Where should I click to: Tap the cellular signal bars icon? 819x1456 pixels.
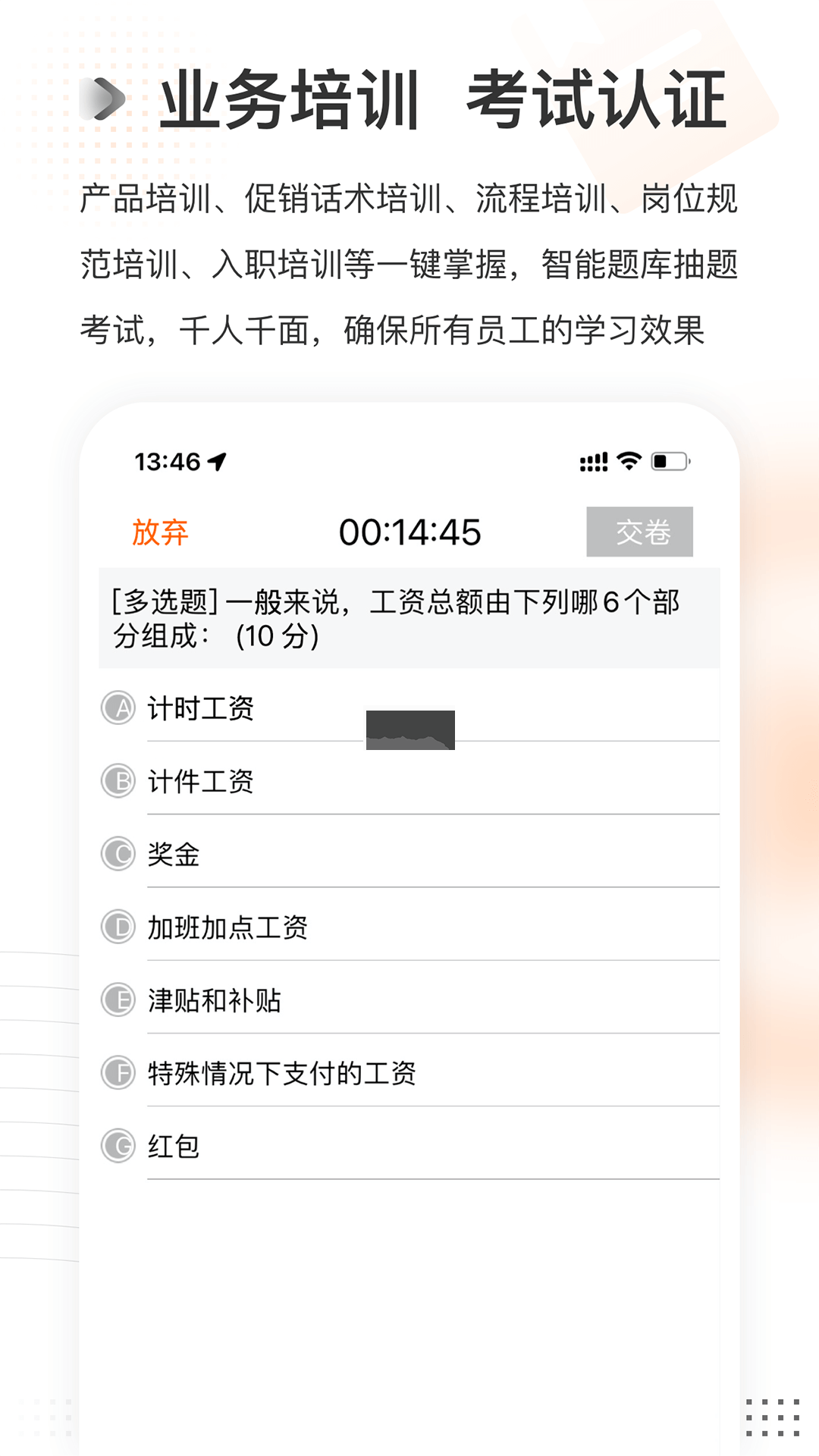tap(595, 460)
